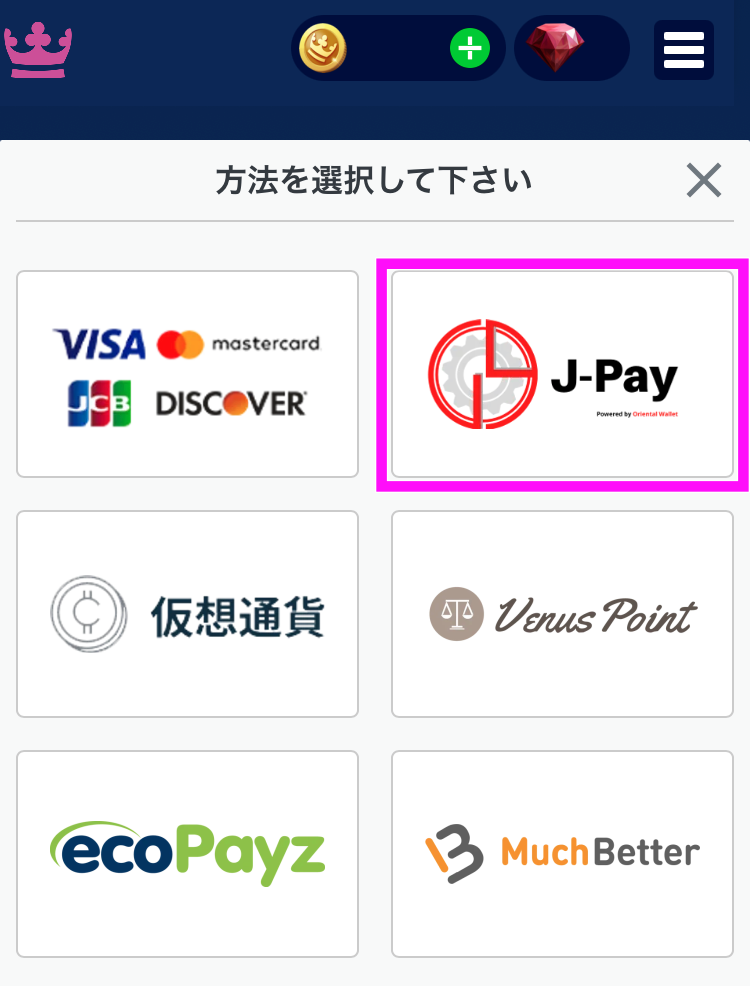750x986 pixels.
Task: Select MuchBetter payment option
Action: tap(562, 854)
